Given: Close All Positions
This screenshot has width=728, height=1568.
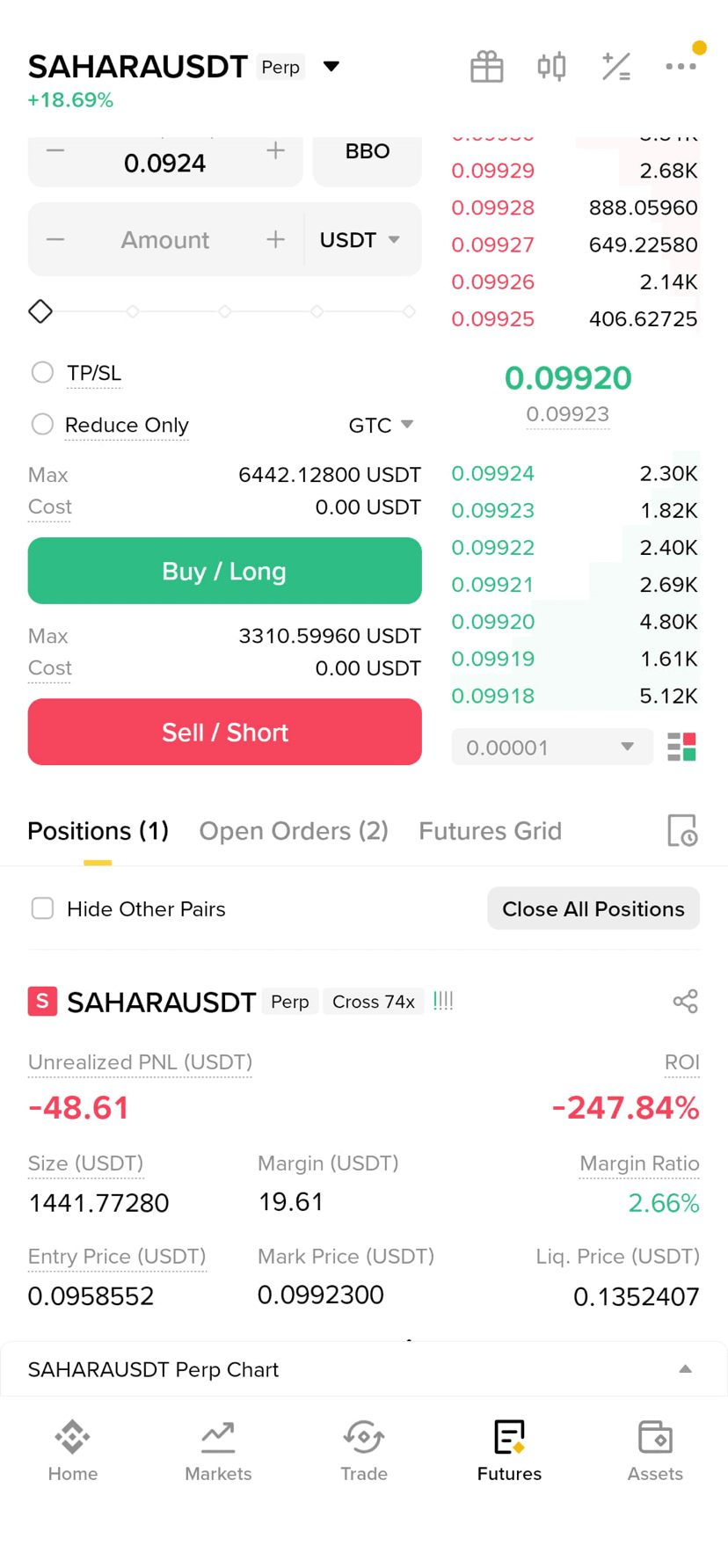Looking at the screenshot, I should click(x=593, y=908).
